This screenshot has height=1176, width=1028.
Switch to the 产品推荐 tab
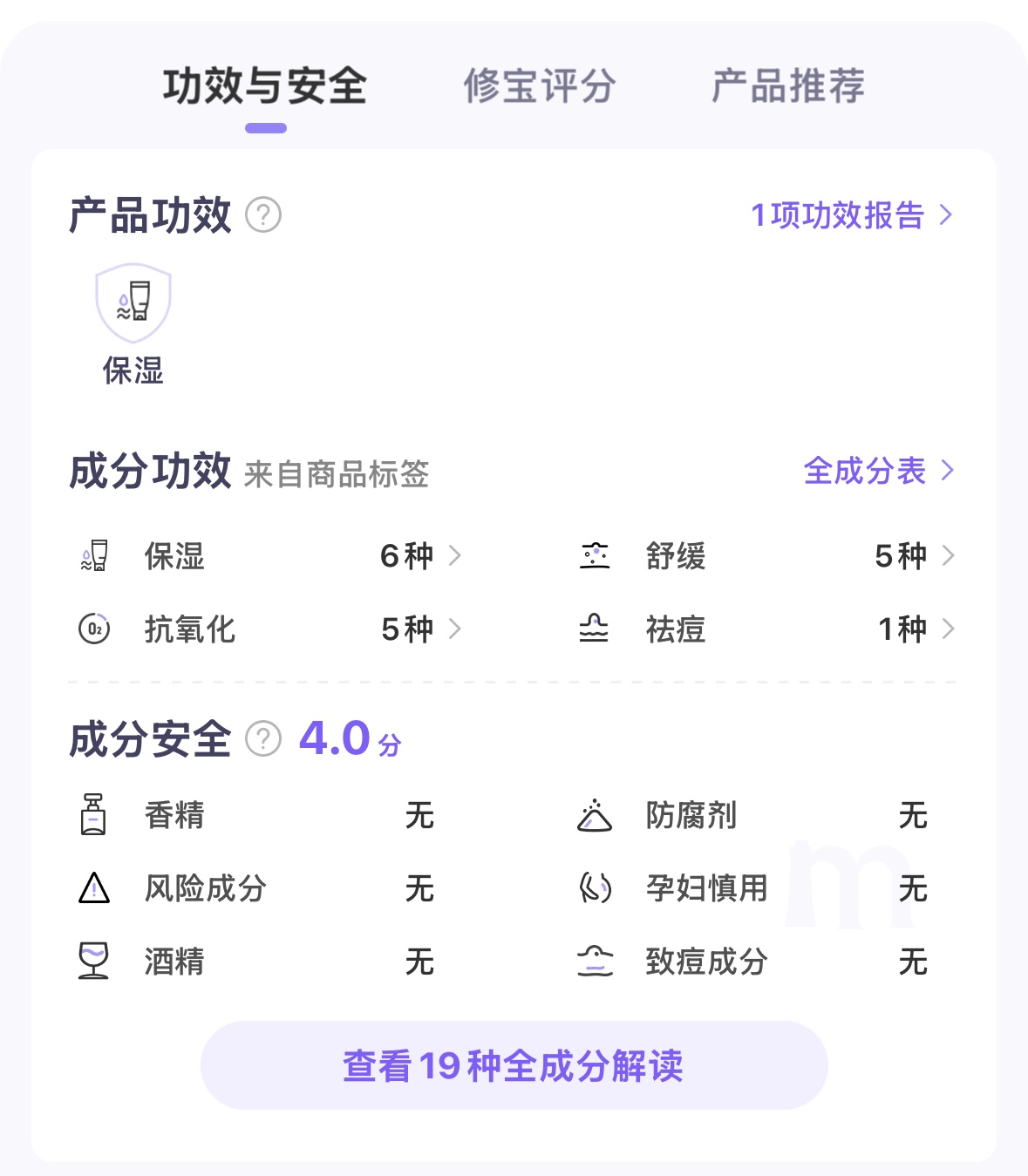(787, 86)
